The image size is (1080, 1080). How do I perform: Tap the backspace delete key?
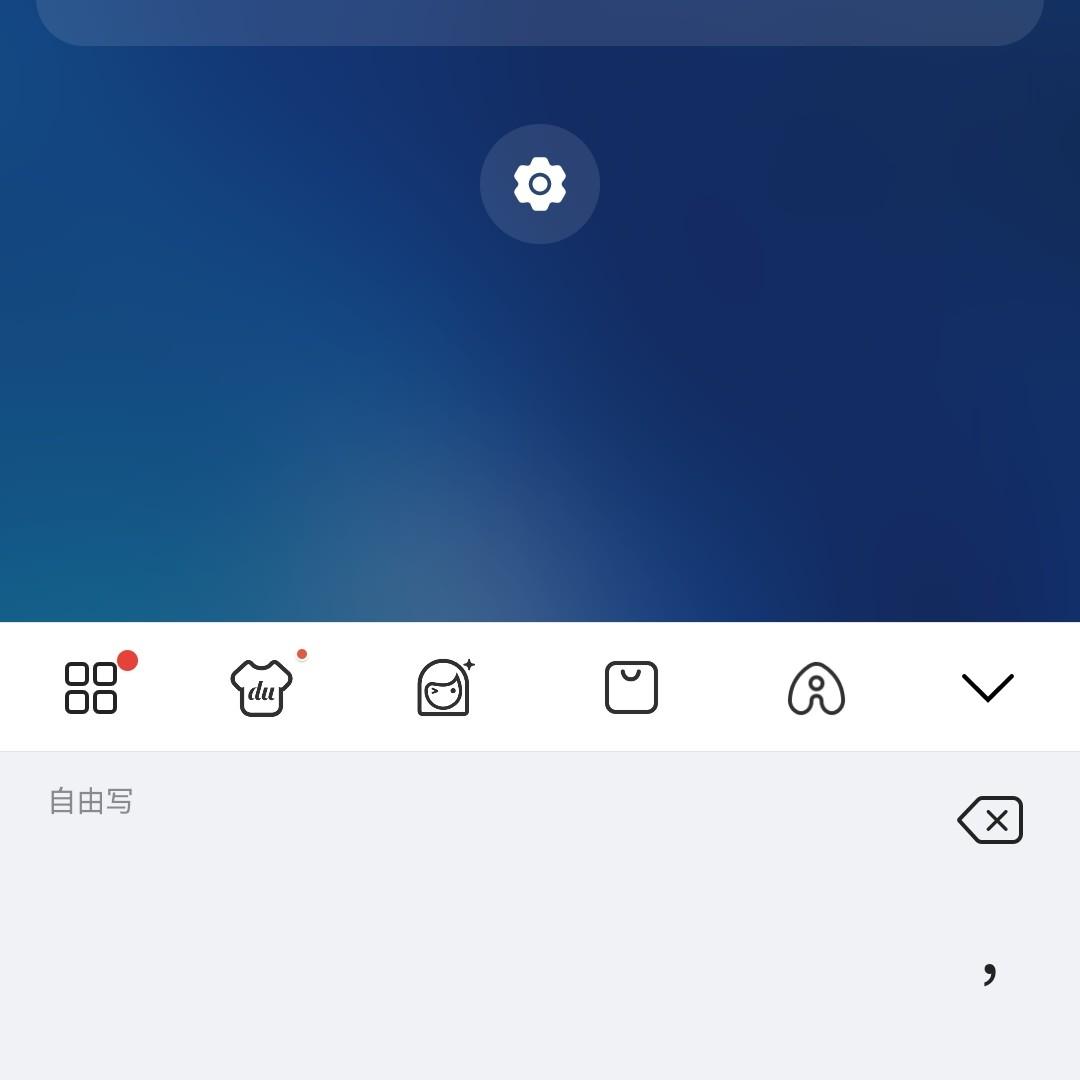pyautogui.click(x=990, y=820)
